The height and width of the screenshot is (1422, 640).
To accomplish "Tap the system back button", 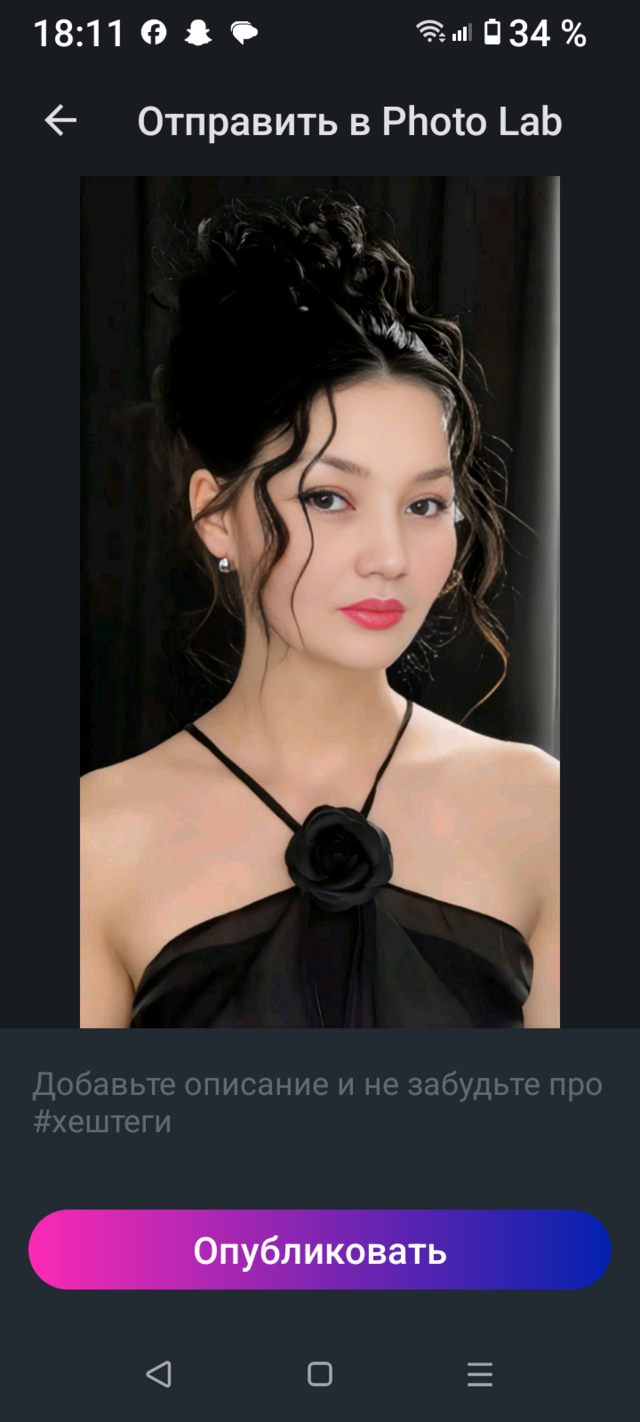I will (159, 1374).
